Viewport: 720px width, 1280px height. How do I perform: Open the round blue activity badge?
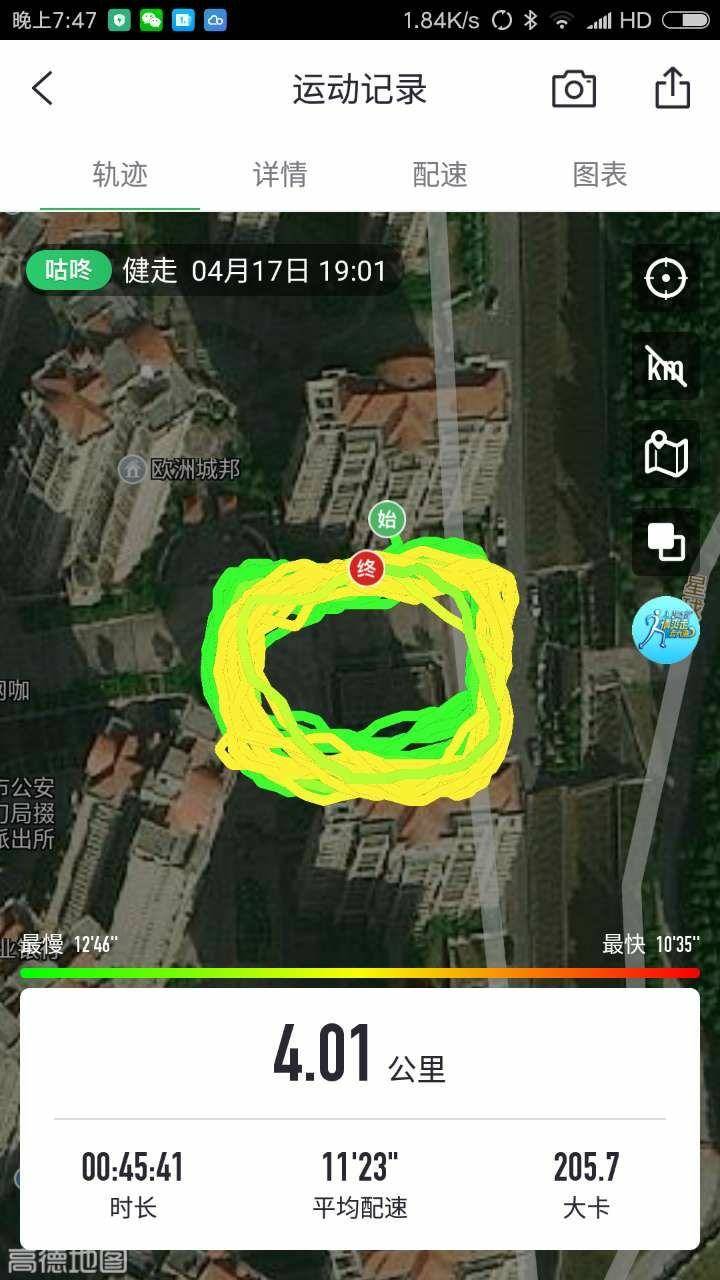666,630
